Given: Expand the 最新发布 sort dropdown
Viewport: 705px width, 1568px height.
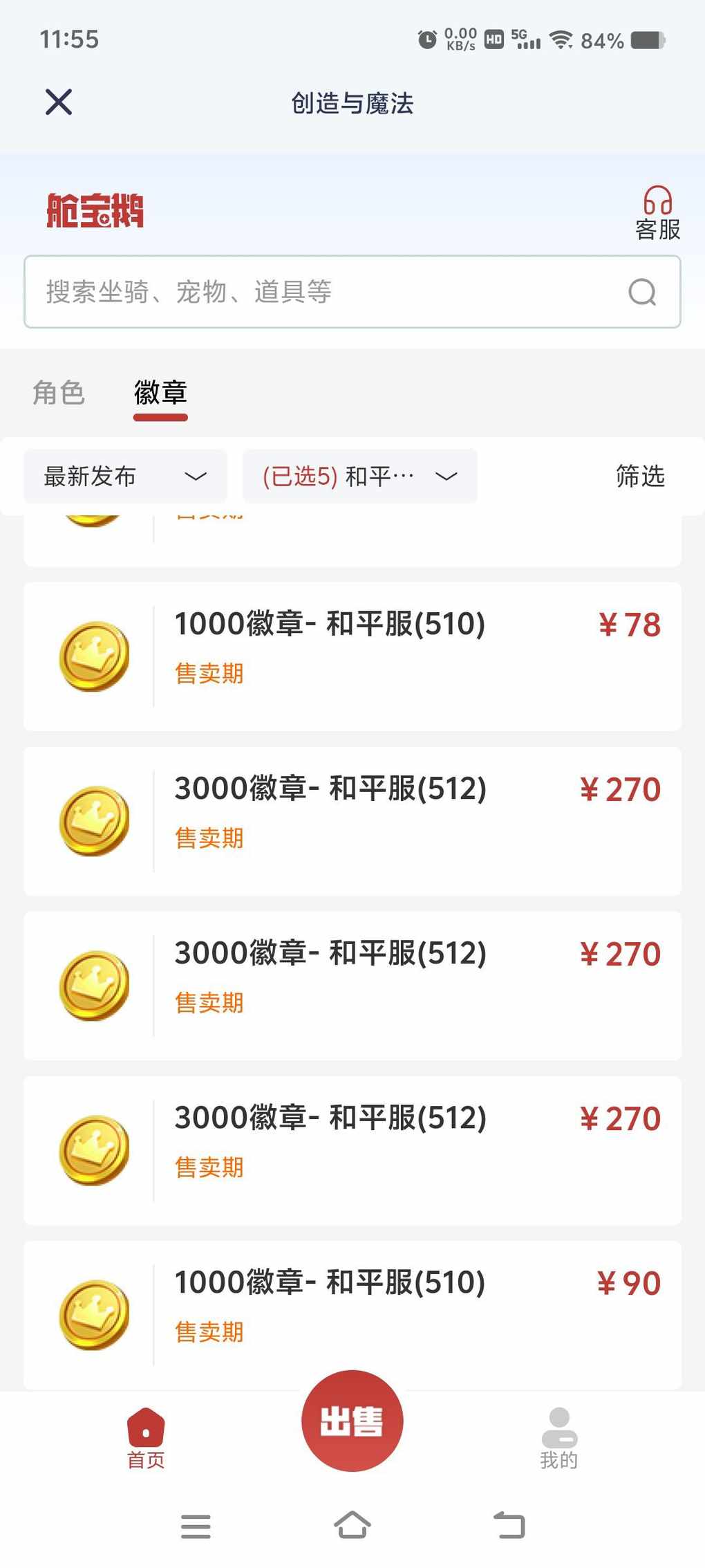Looking at the screenshot, I should (x=125, y=477).
